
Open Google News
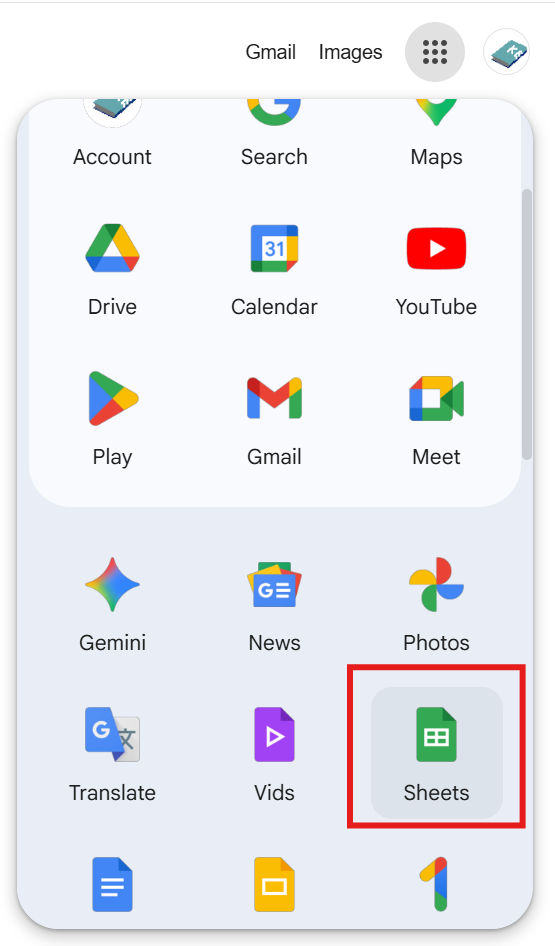(x=274, y=605)
